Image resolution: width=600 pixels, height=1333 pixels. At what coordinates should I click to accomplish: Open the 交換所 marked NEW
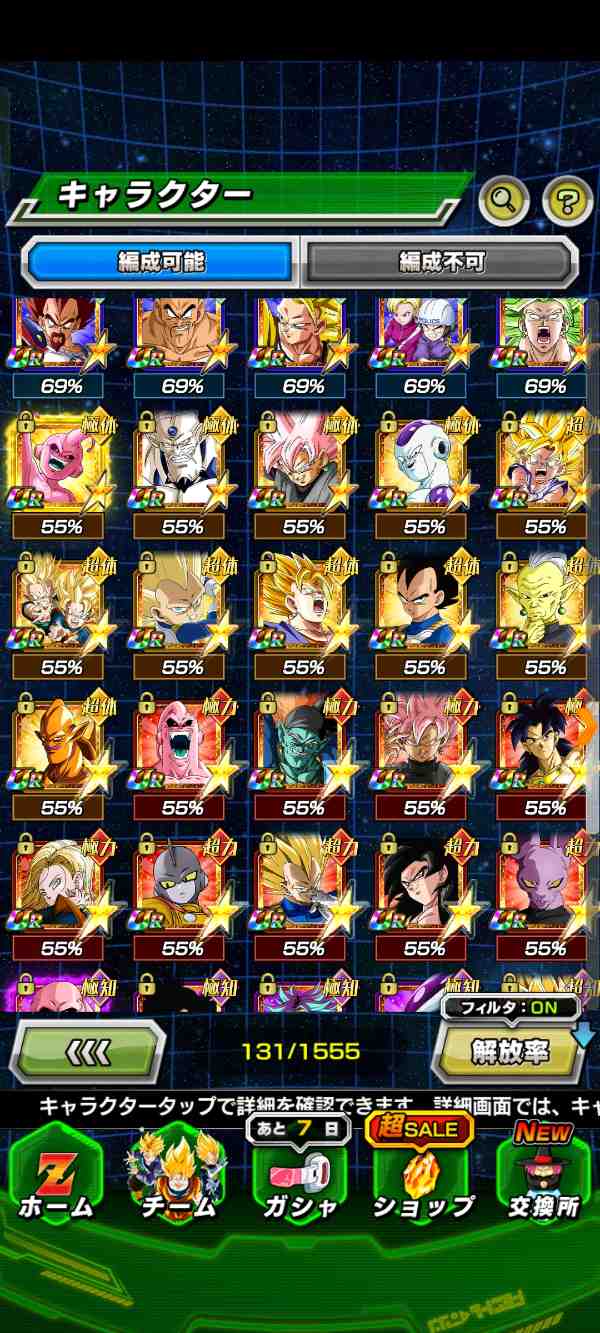coord(542,1180)
